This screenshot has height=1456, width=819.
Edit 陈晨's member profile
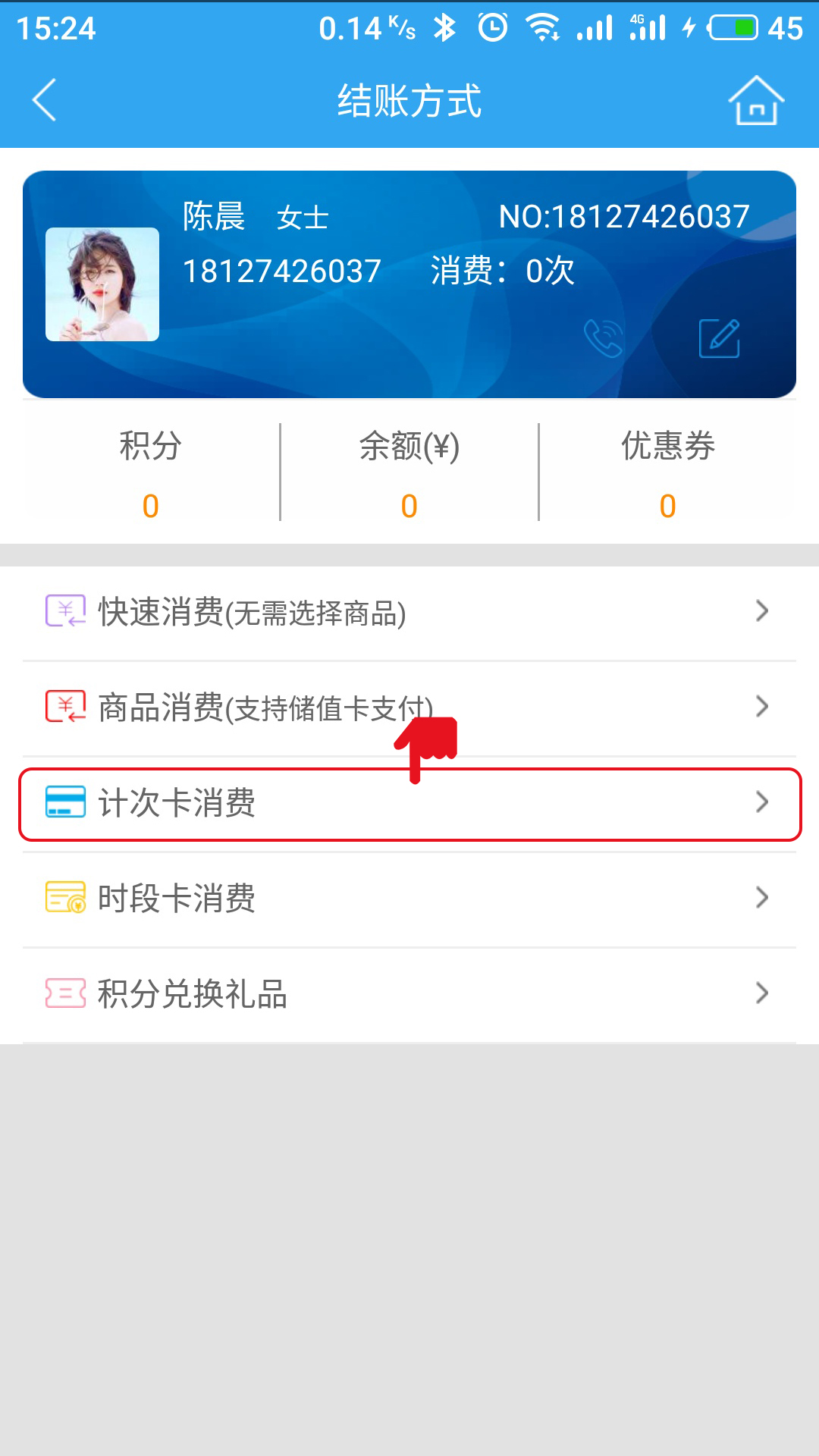click(x=719, y=338)
